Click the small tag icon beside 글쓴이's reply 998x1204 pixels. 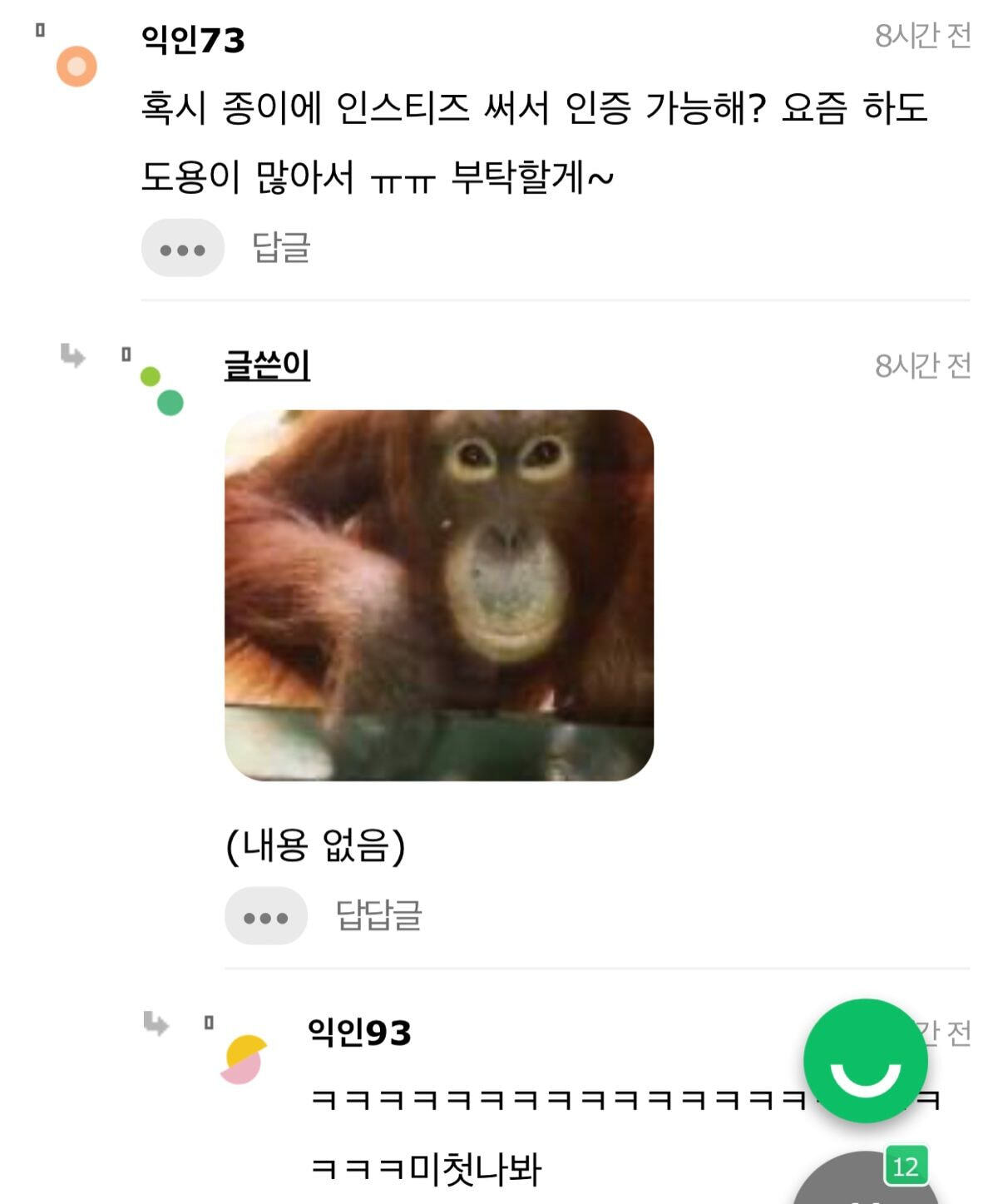click(x=125, y=352)
